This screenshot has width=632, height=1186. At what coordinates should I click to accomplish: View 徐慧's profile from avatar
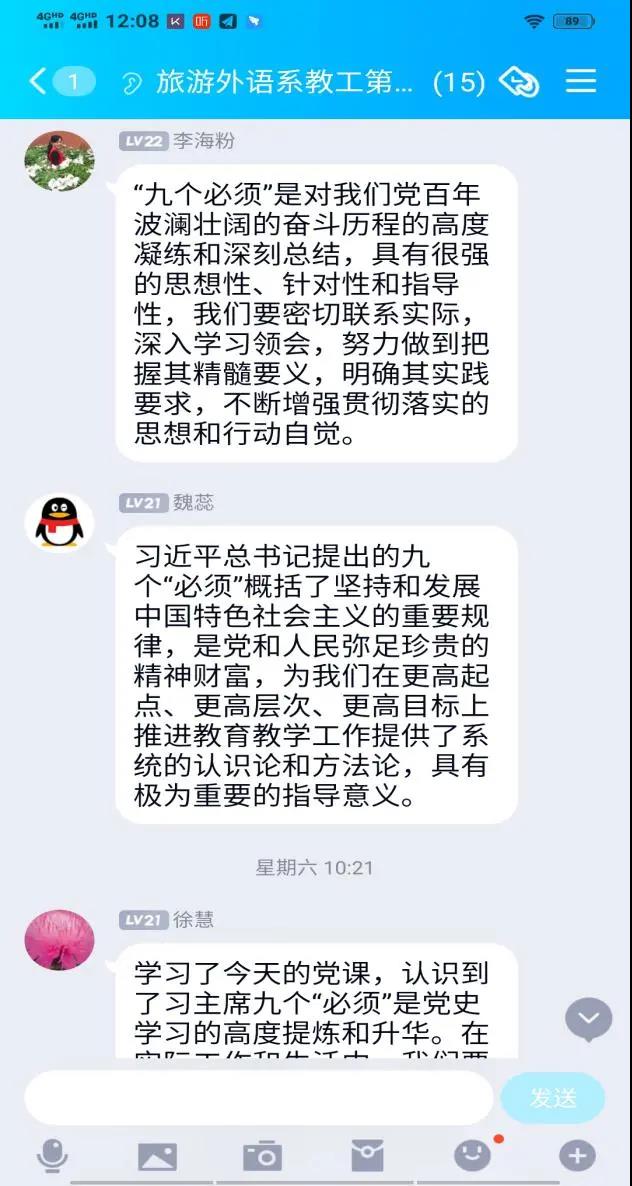click(x=59, y=939)
